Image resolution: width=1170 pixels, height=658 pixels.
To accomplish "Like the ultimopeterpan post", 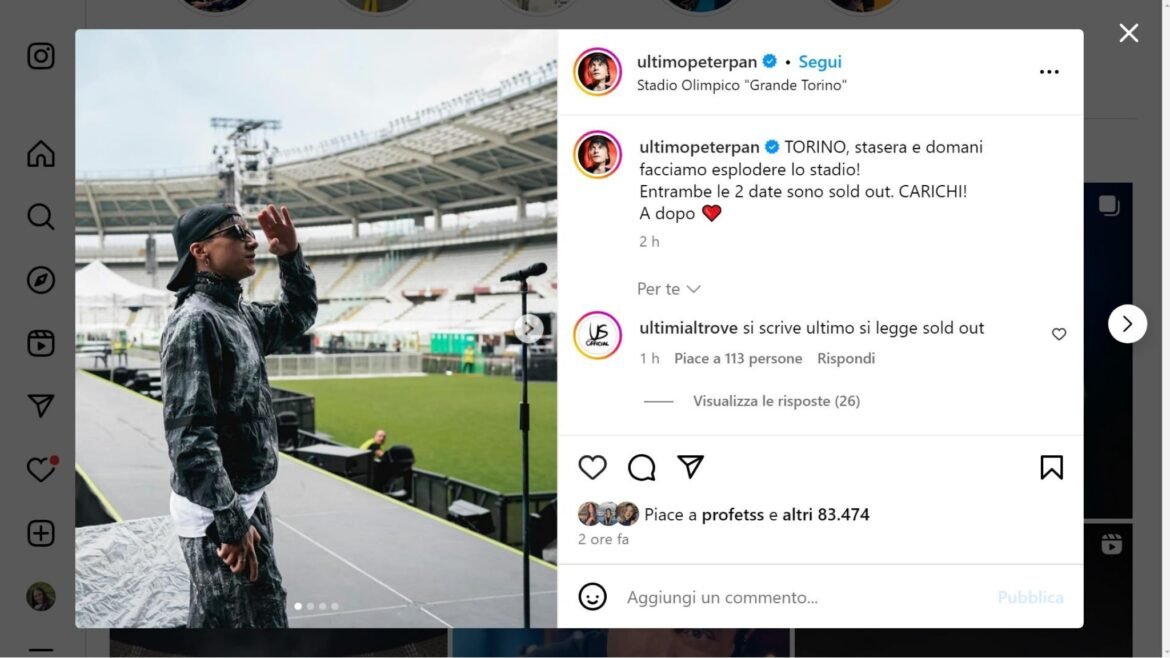I will 593,467.
